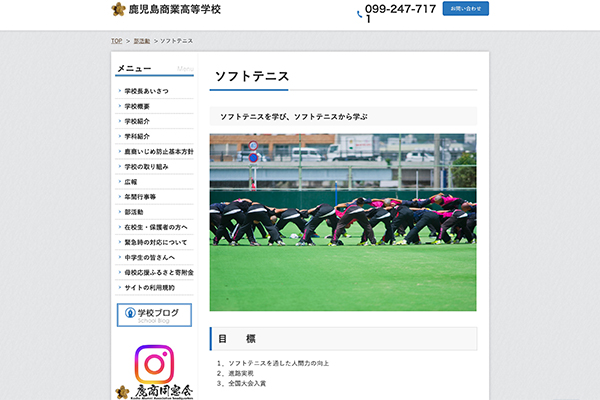
Task: Open サイトの利用規約 menu item
Action: (148, 287)
